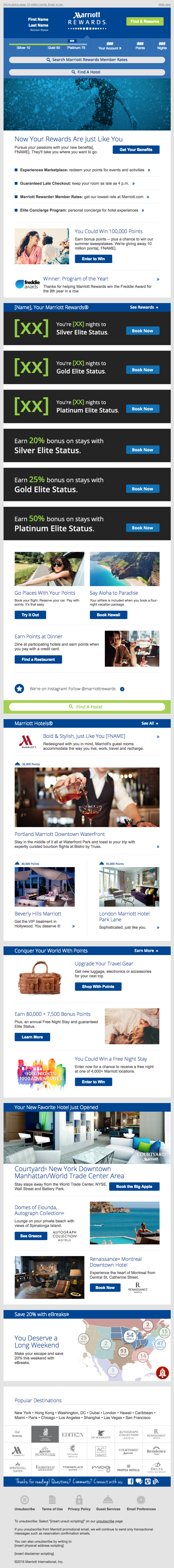Select the Book Hawaii button
Viewport: 174px width, 1568px height.
[x=108, y=615]
